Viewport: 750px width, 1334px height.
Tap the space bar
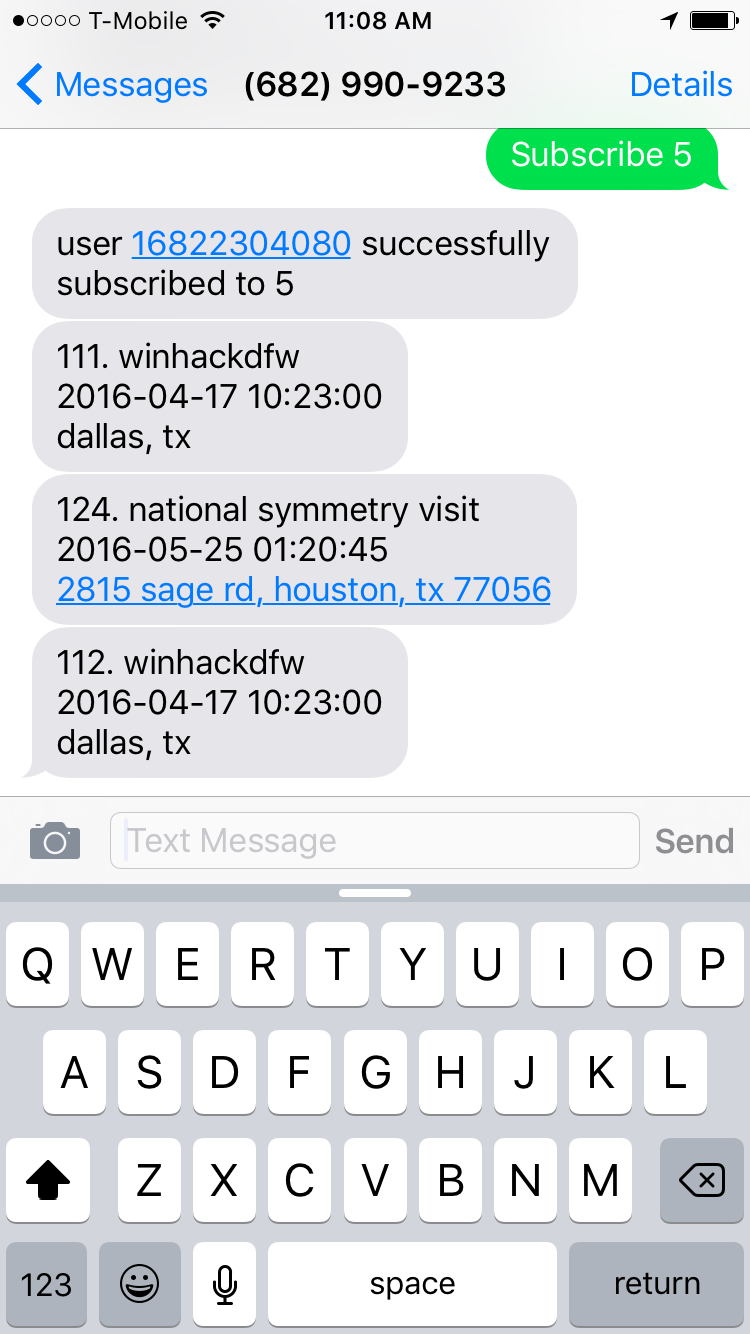[412, 1284]
